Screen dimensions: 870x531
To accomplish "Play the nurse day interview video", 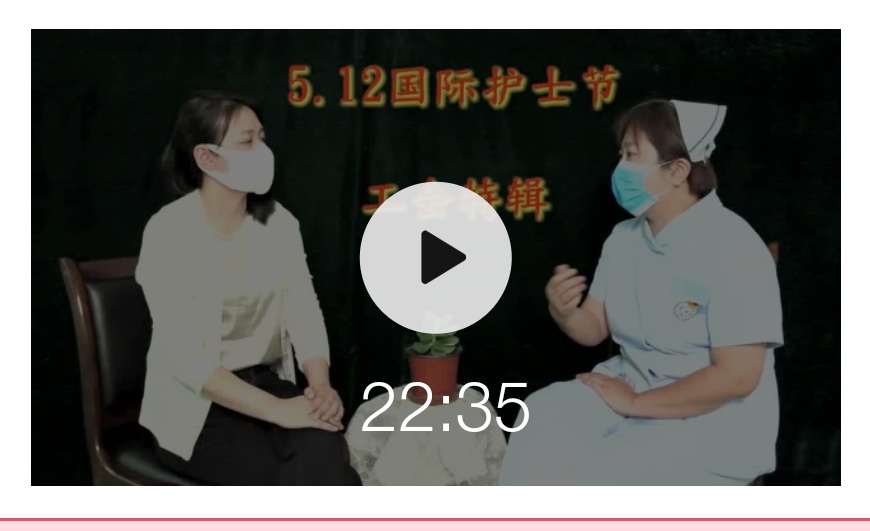I will coord(435,257).
